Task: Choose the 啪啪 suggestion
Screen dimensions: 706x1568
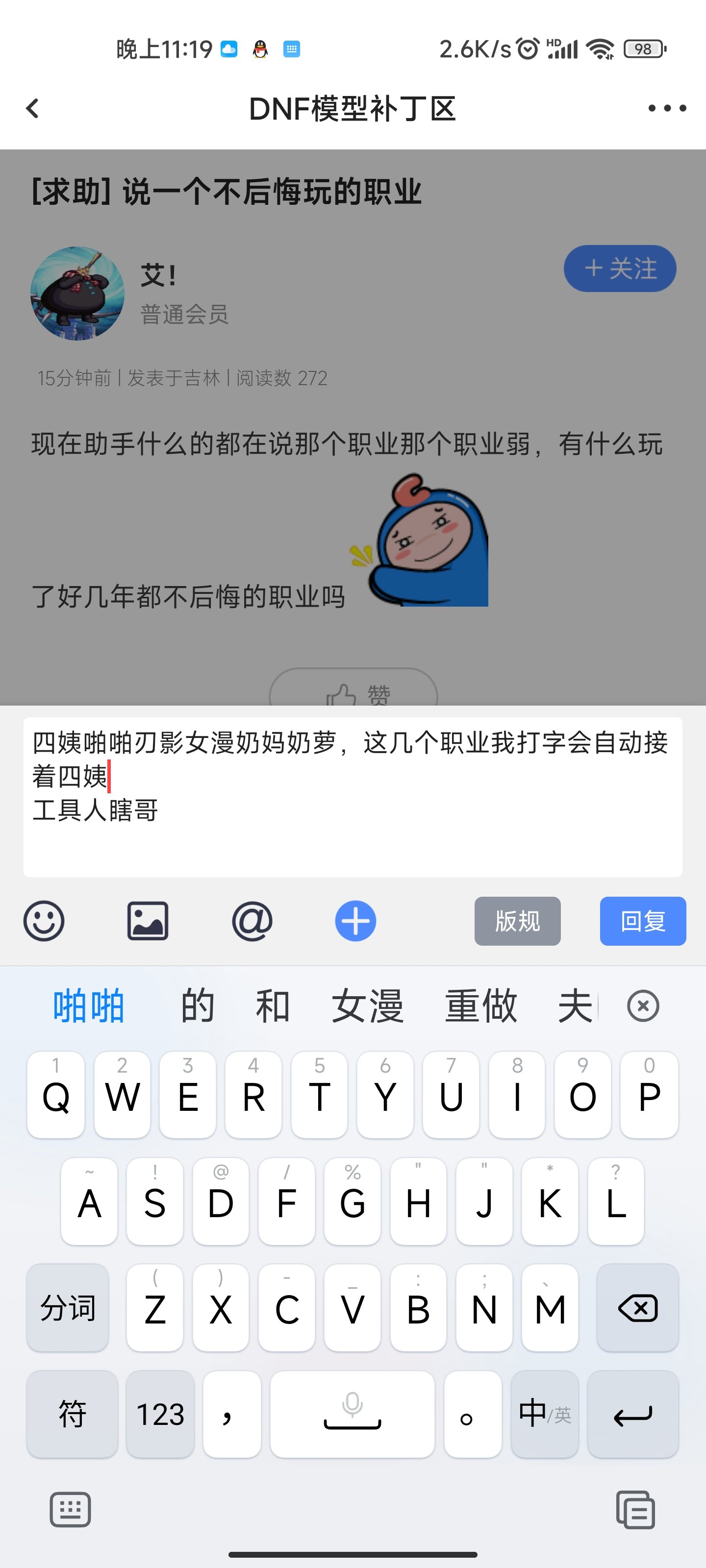Action: point(89,1006)
